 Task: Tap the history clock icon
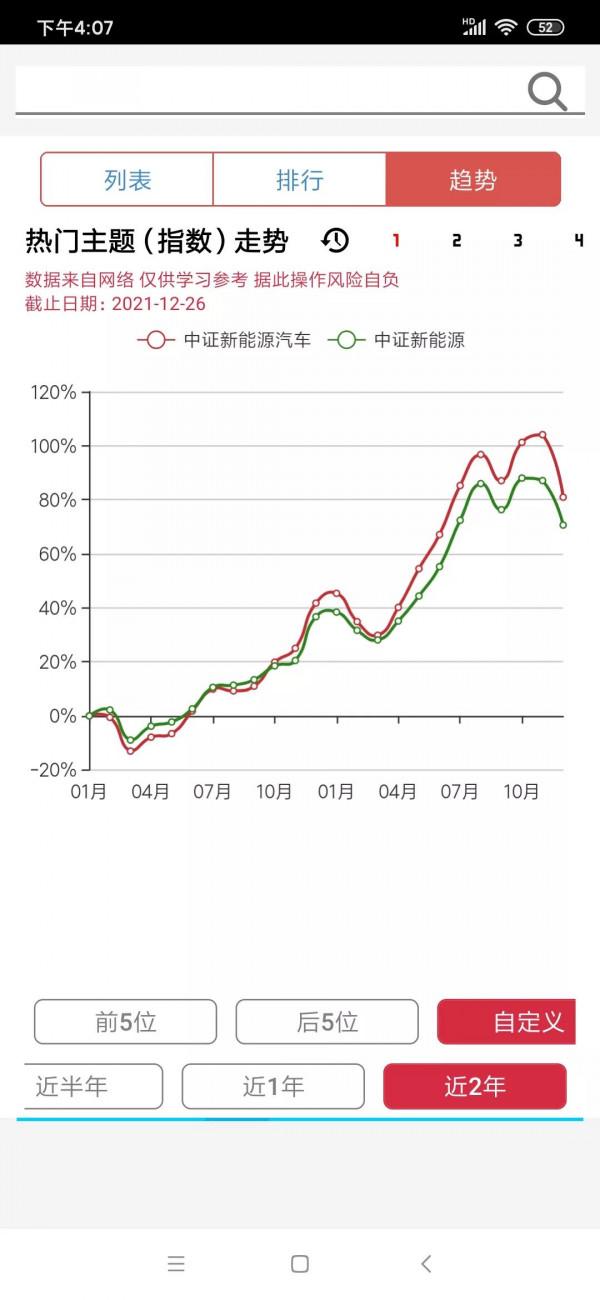(335, 240)
